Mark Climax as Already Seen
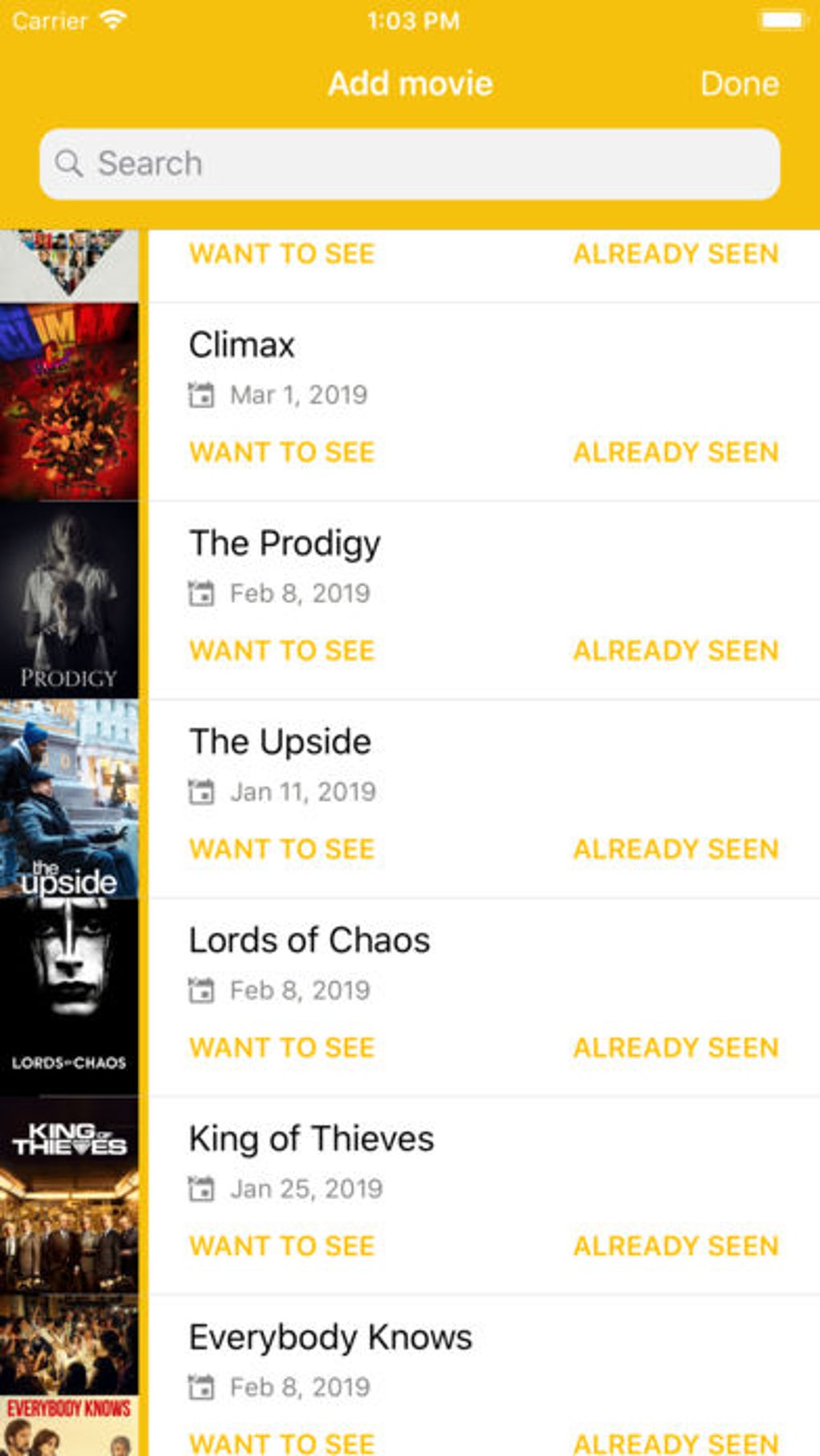This screenshot has height=1456, width=820. tap(675, 452)
